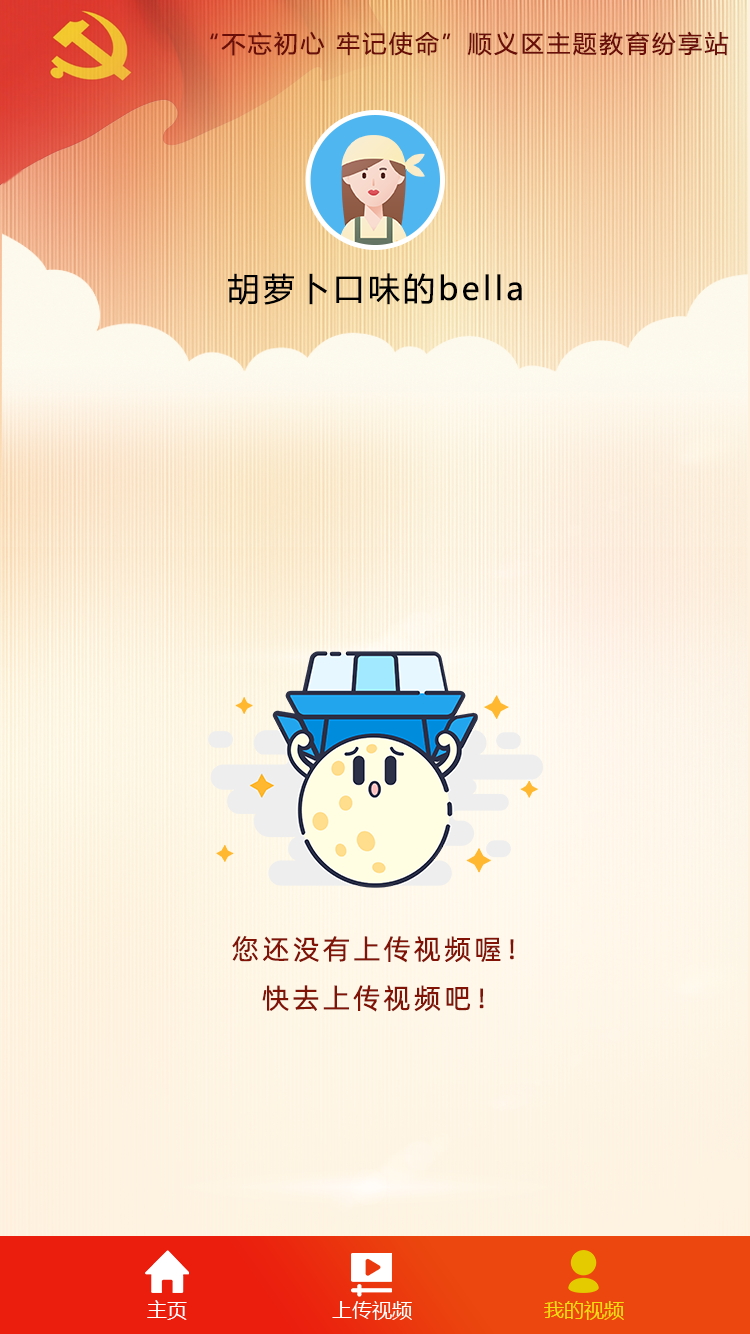
Task: Select the 我的视频 tab
Action: click(x=583, y=1284)
